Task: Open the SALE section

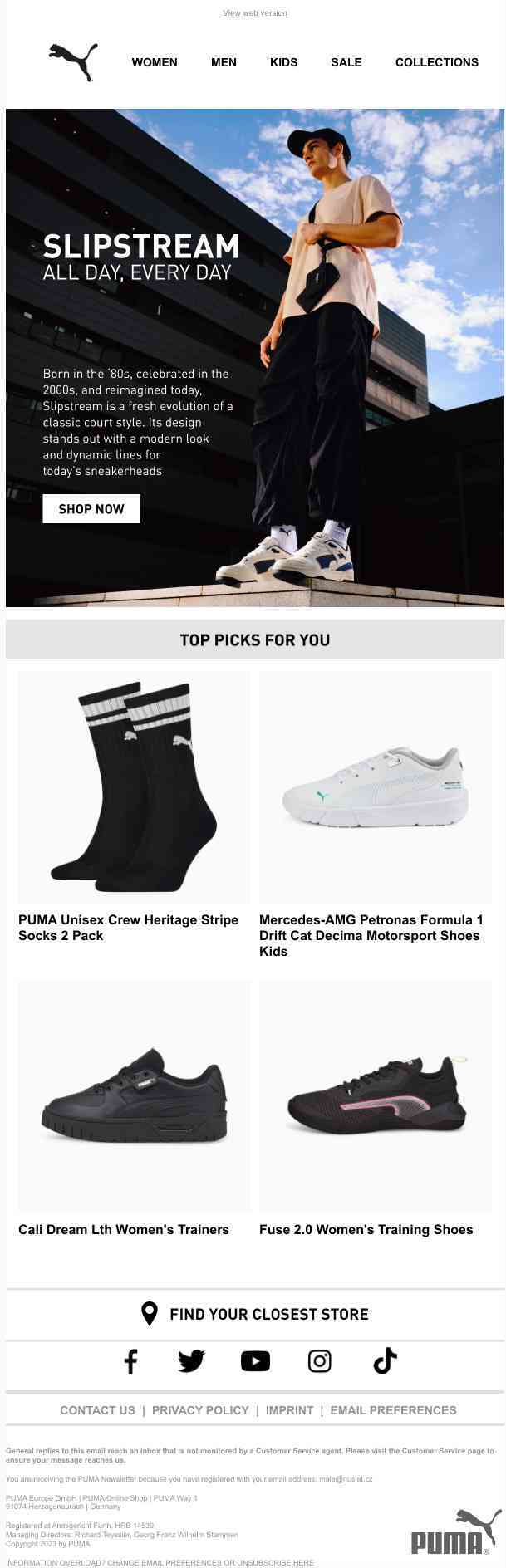Action: tap(346, 62)
